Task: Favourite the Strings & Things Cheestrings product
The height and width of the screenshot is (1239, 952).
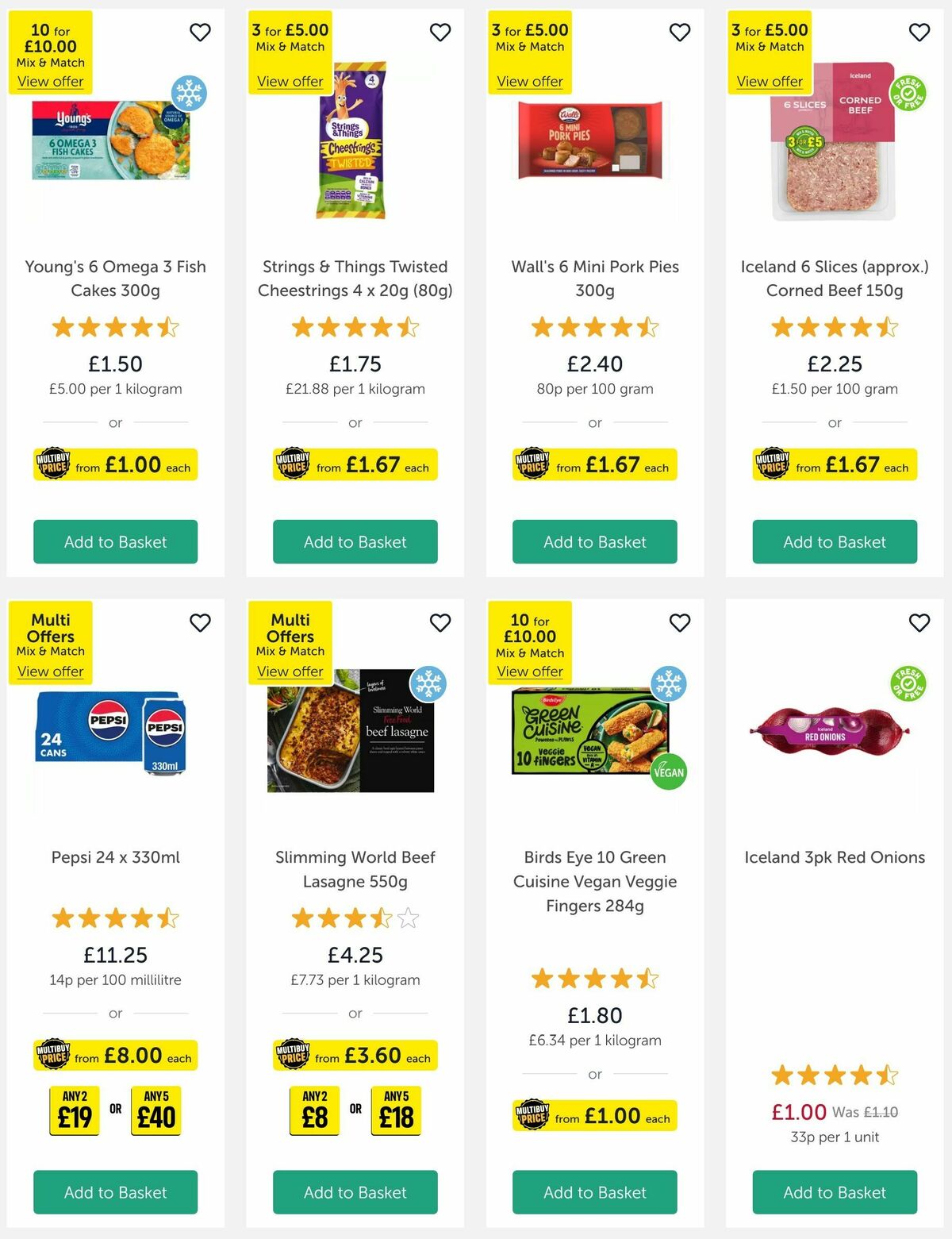Action: [440, 33]
